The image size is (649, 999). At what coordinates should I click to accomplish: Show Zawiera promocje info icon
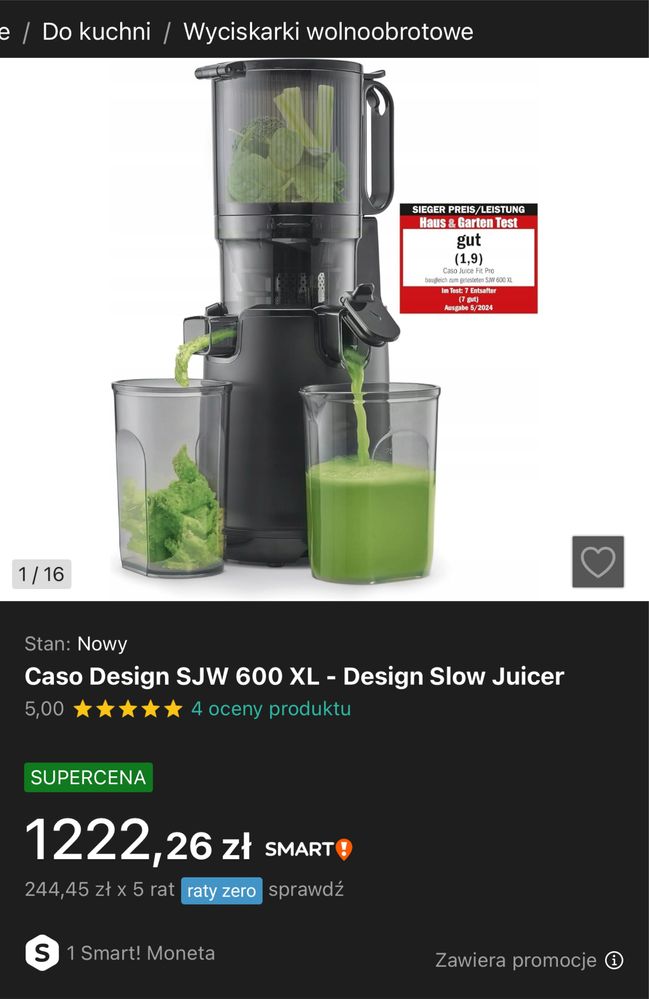[x=614, y=960]
